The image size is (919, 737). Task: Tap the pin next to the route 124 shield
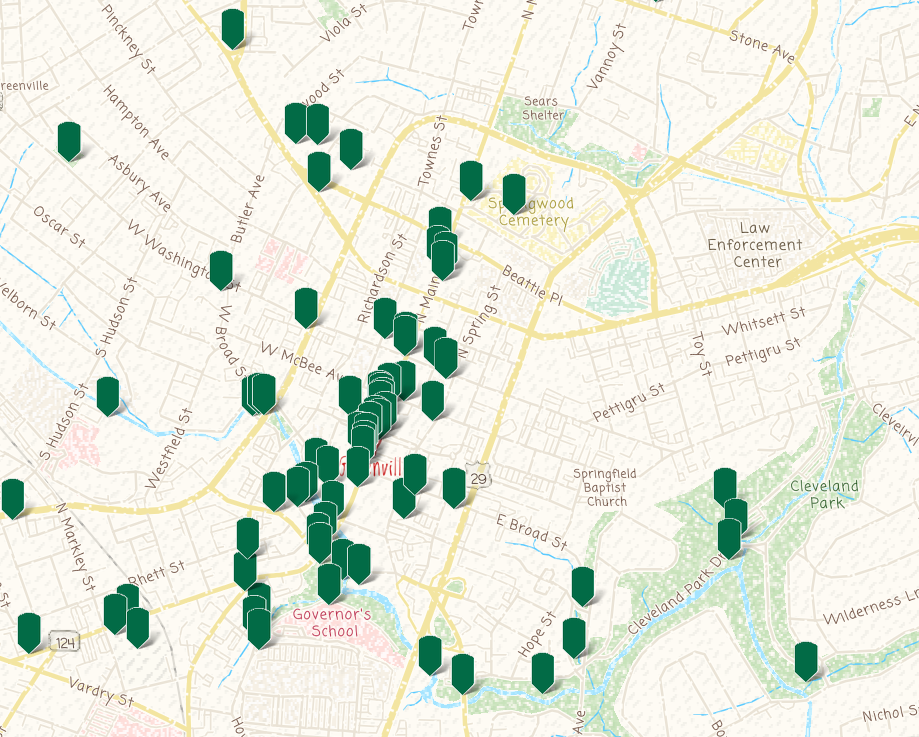coord(29,631)
